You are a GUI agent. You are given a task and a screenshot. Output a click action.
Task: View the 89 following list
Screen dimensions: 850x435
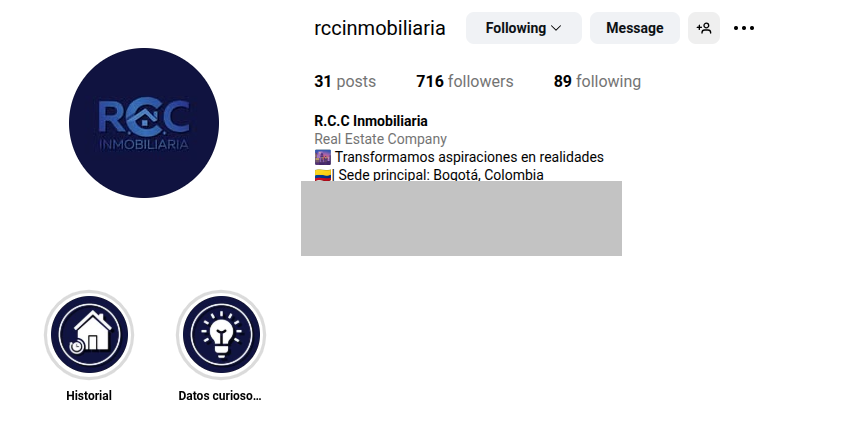(597, 82)
